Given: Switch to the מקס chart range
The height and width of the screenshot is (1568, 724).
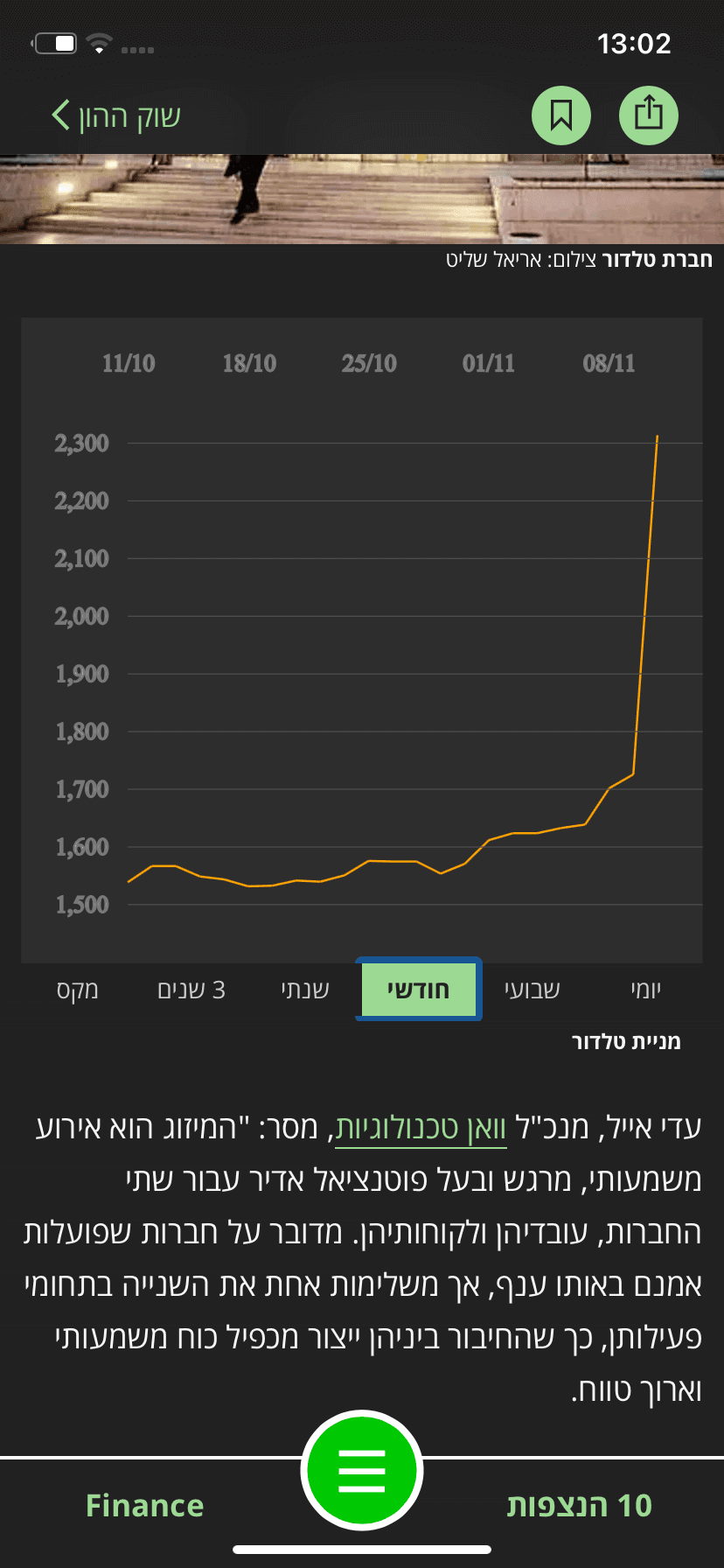Looking at the screenshot, I should [x=79, y=990].
